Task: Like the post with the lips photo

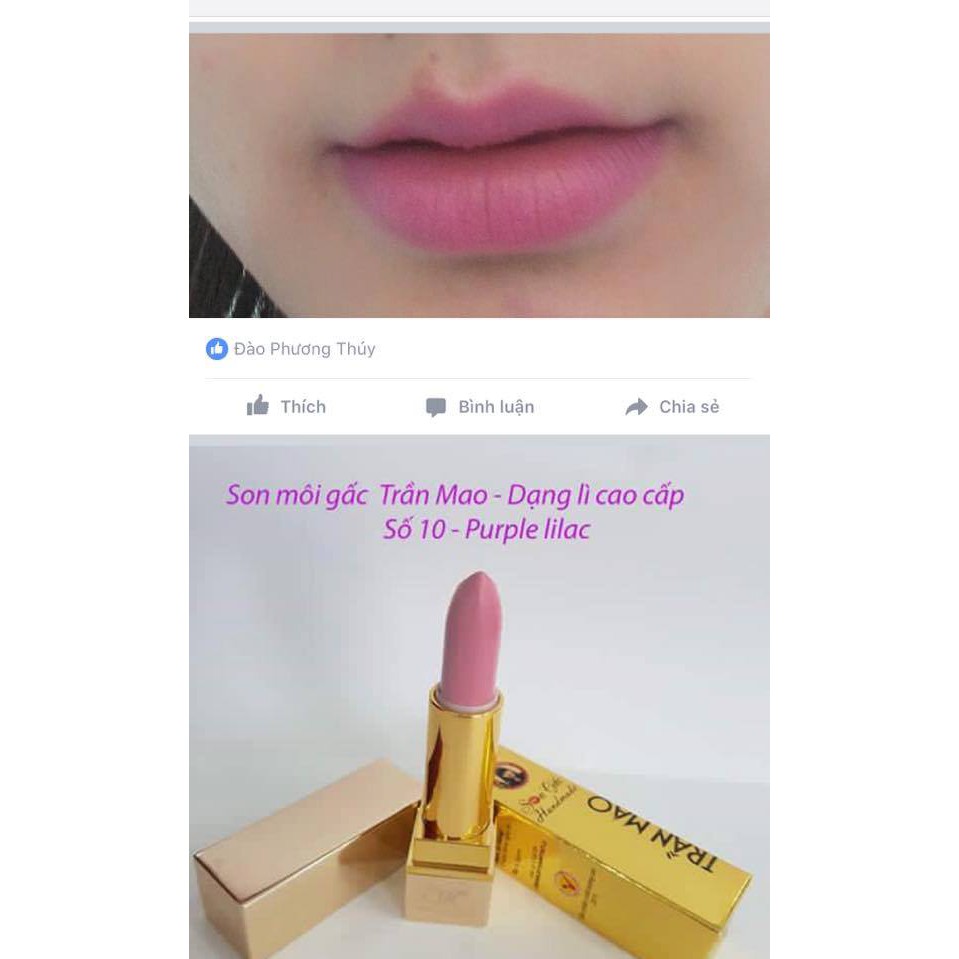Action: pyautogui.click(x=287, y=407)
